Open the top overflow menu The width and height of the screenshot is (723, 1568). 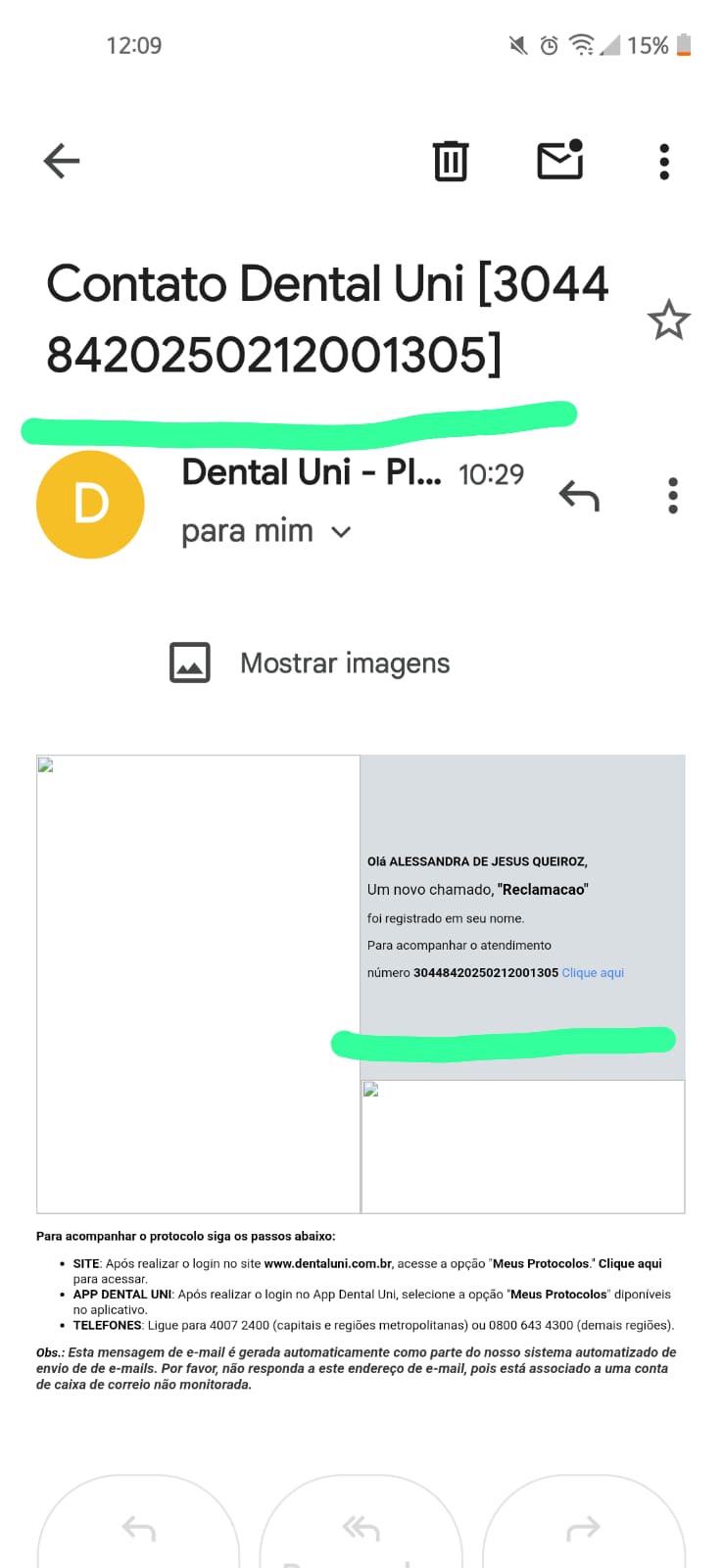pyautogui.click(x=664, y=162)
